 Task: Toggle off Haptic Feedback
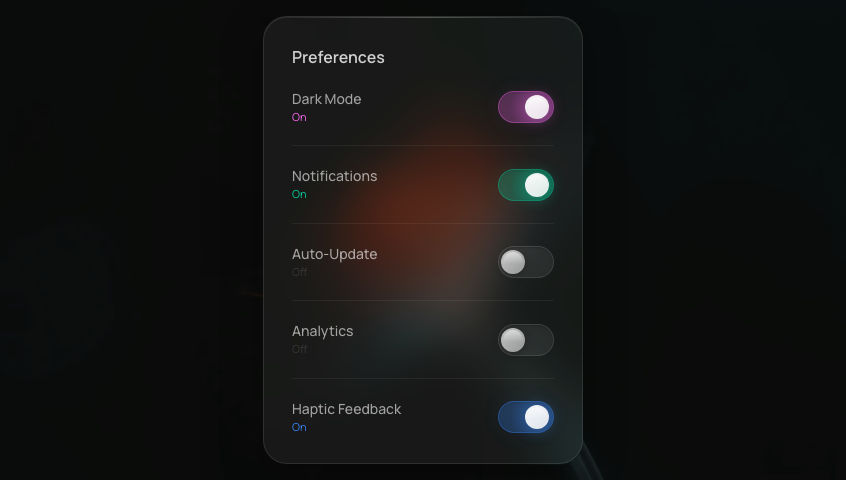[525, 417]
